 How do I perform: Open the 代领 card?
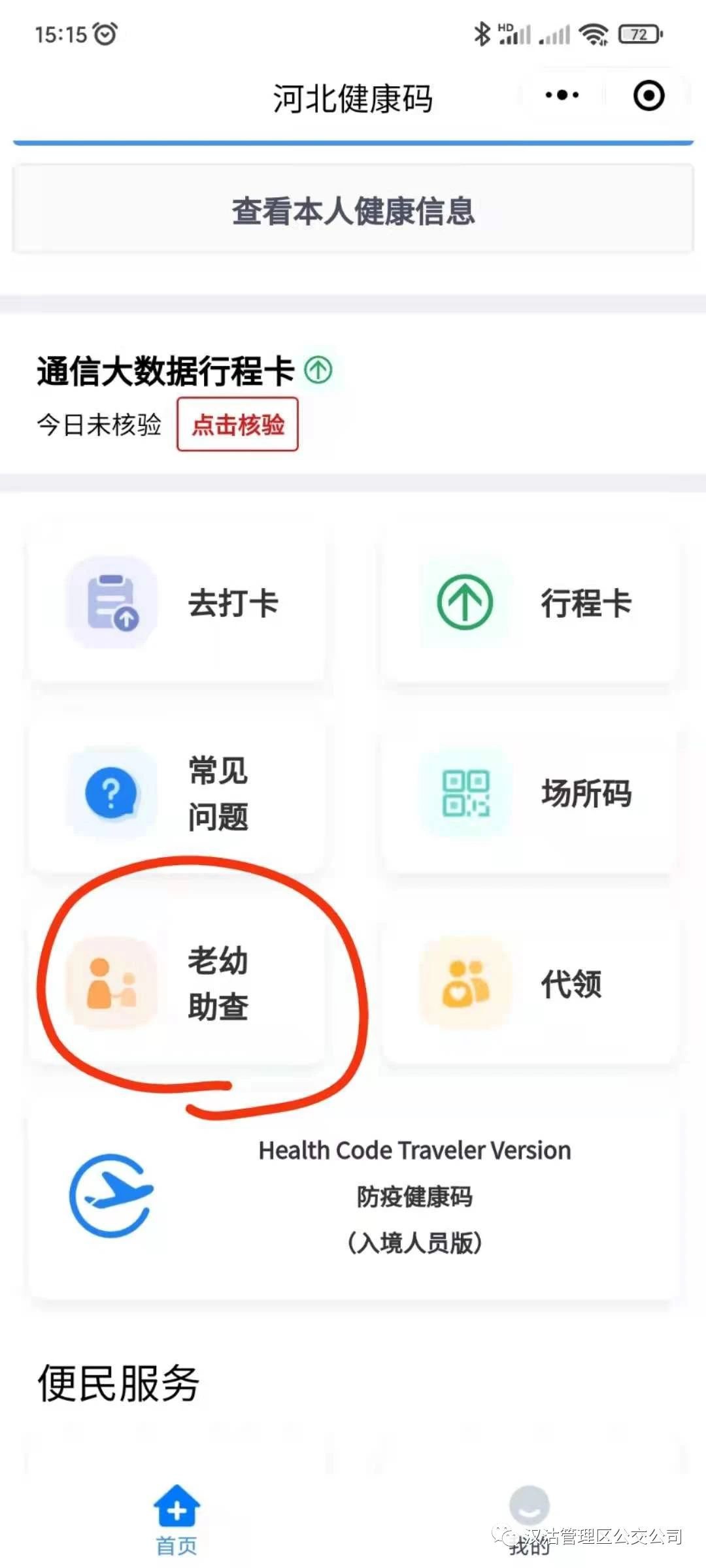click(529, 983)
